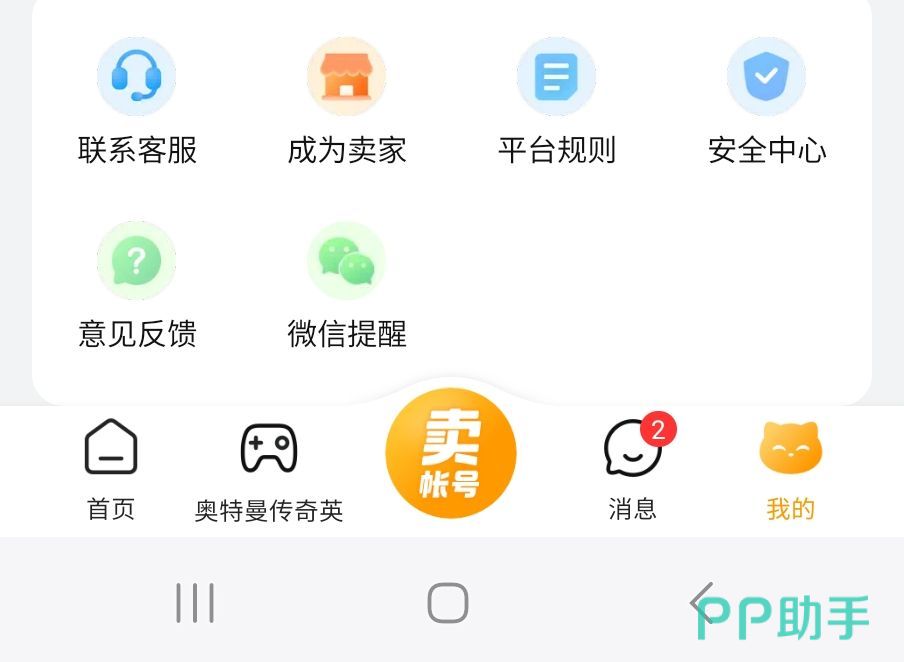
Task: Select the 我的 profile tab
Action: [x=790, y=470]
